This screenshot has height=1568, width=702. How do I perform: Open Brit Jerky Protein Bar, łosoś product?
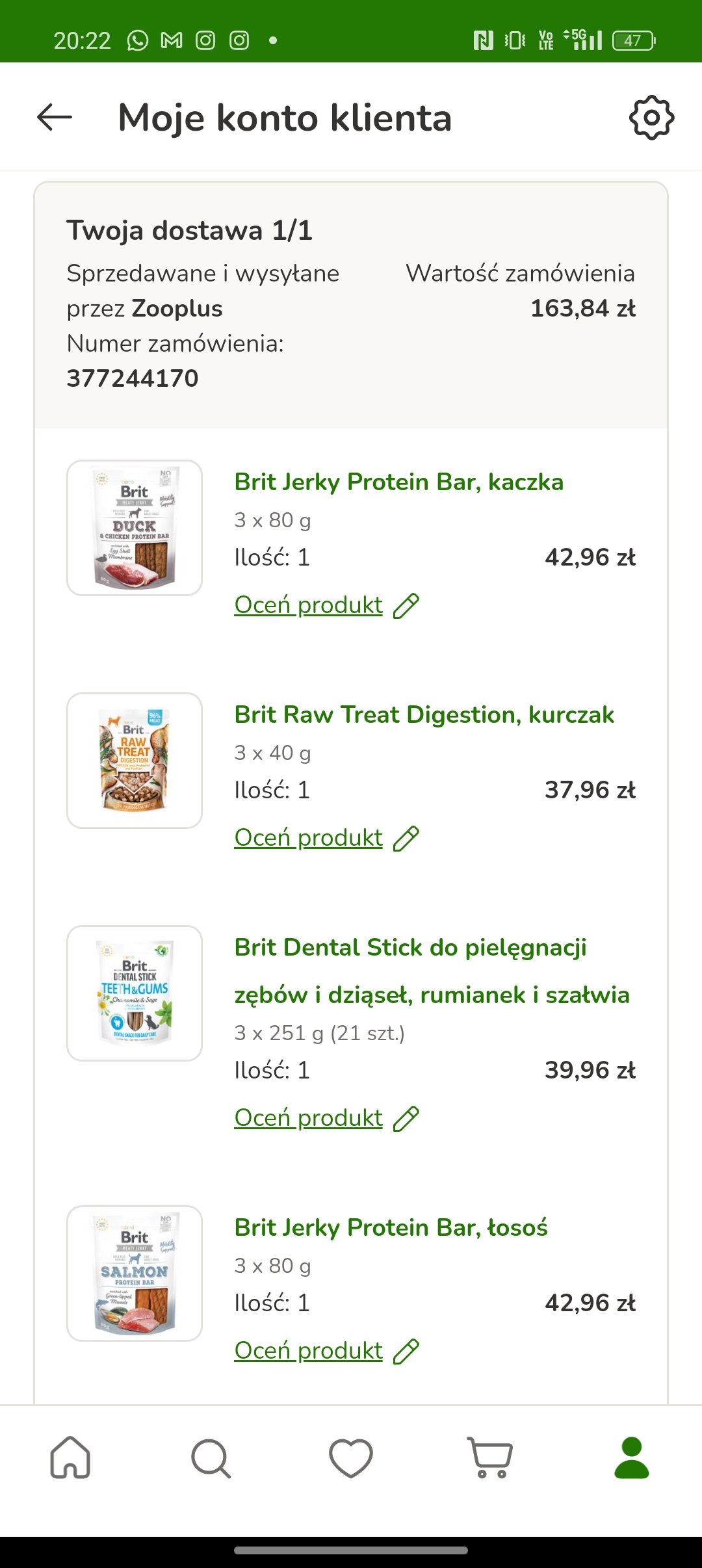[x=391, y=1228]
